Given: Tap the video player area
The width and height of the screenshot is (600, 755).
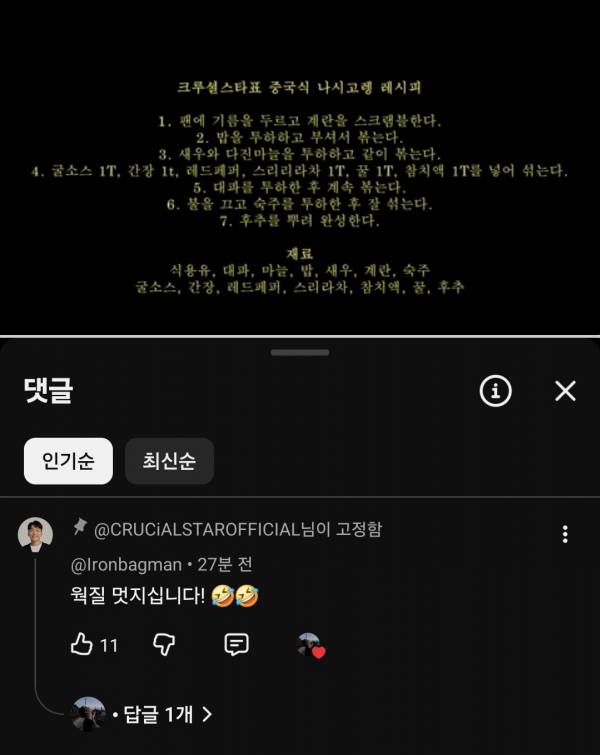Looking at the screenshot, I should tap(300, 170).
